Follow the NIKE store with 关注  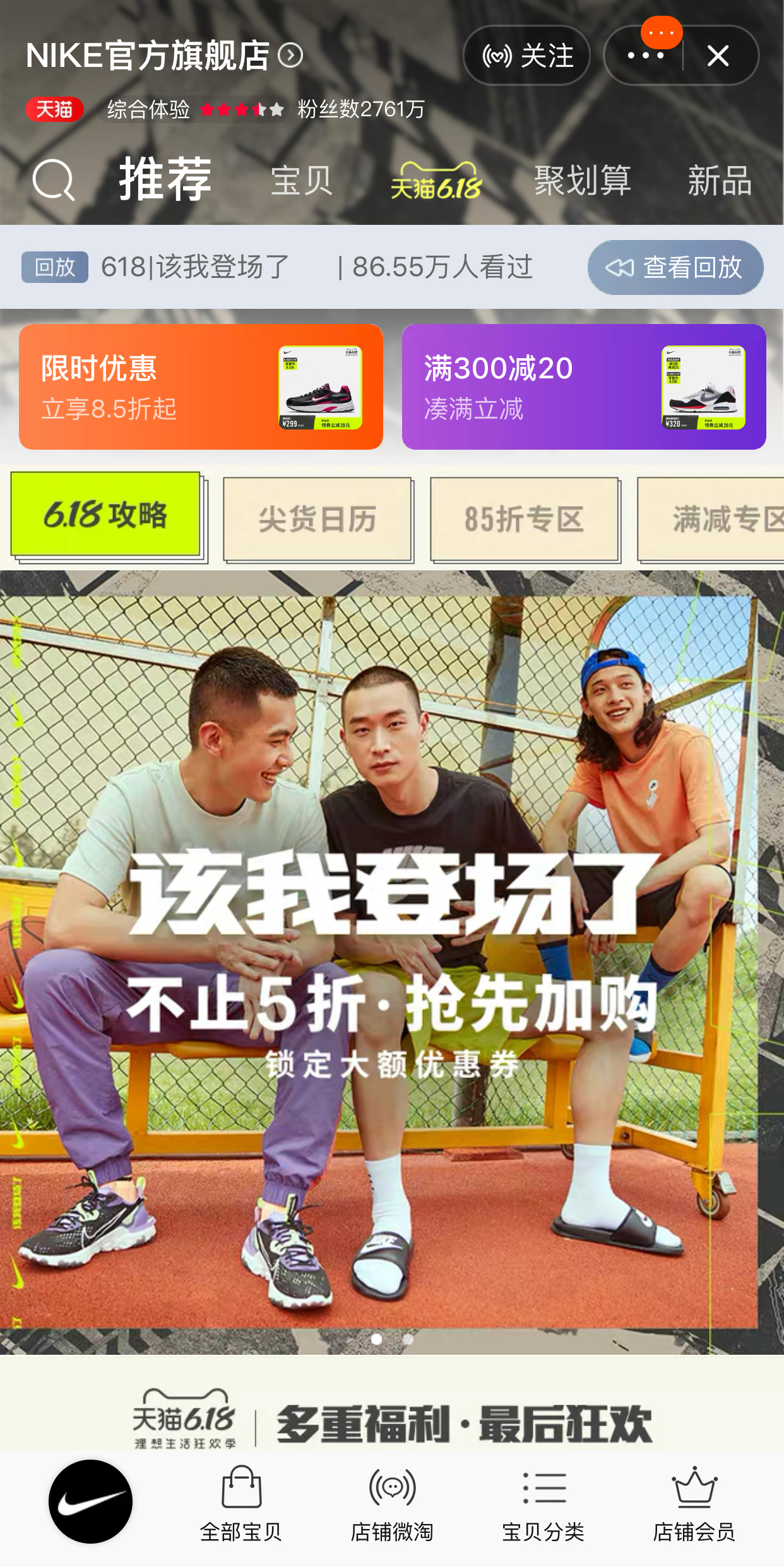pos(527,56)
